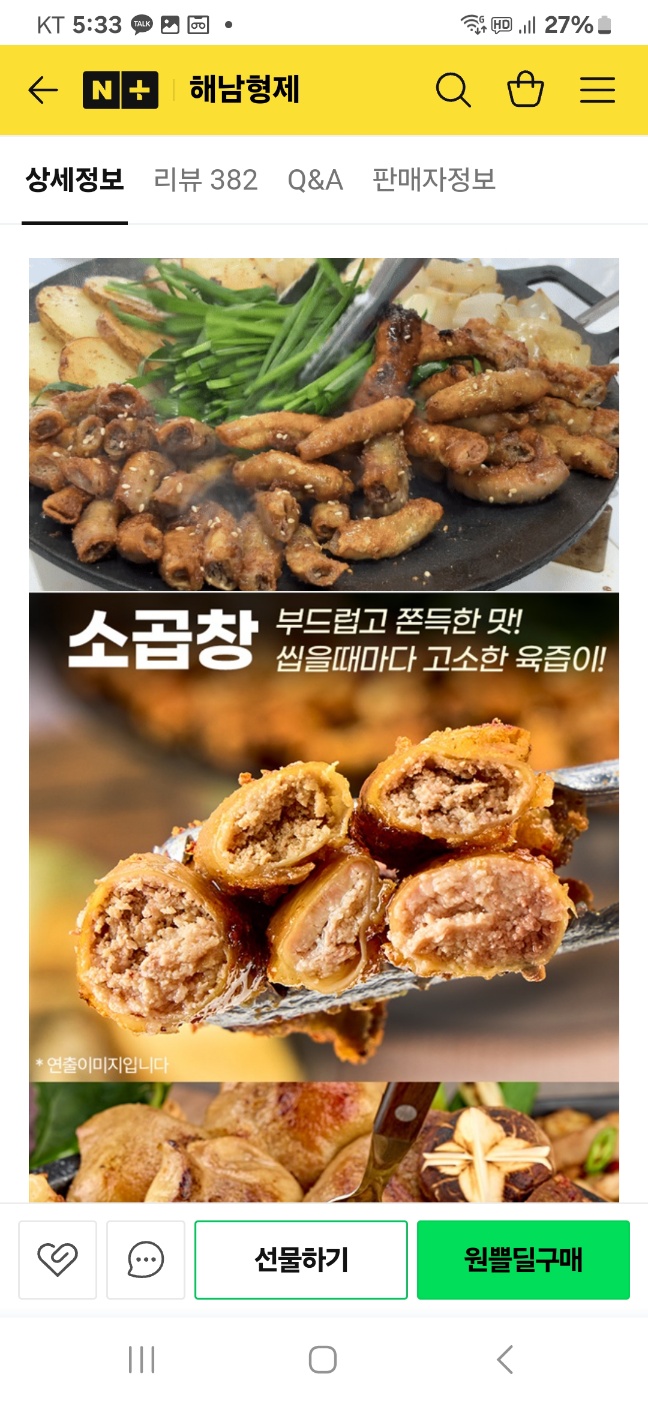Switch to the 판매자정보 tab
Image resolution: width=648 pixels, height=1404 pixels.
click(434, 180)
